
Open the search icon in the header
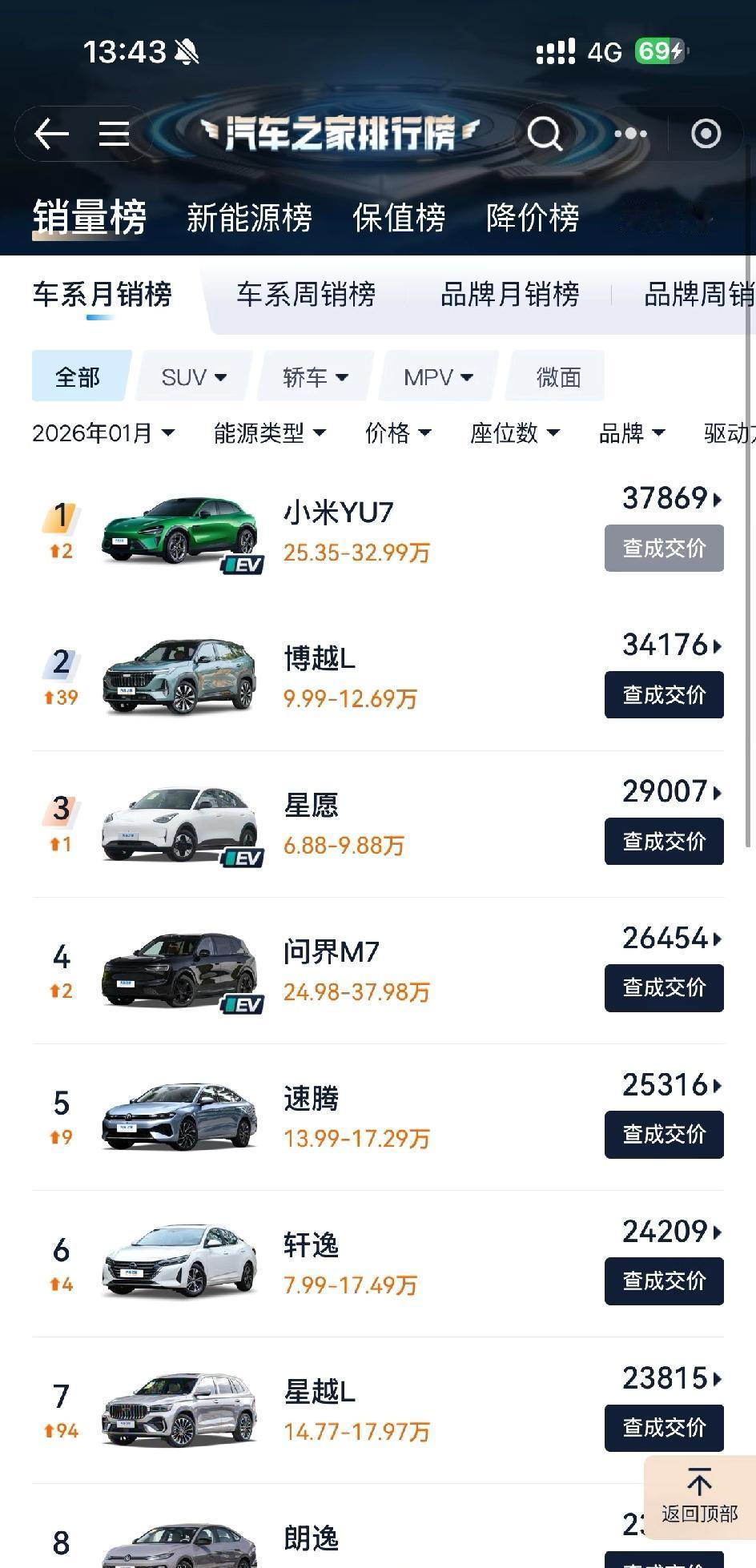point(545,134)
